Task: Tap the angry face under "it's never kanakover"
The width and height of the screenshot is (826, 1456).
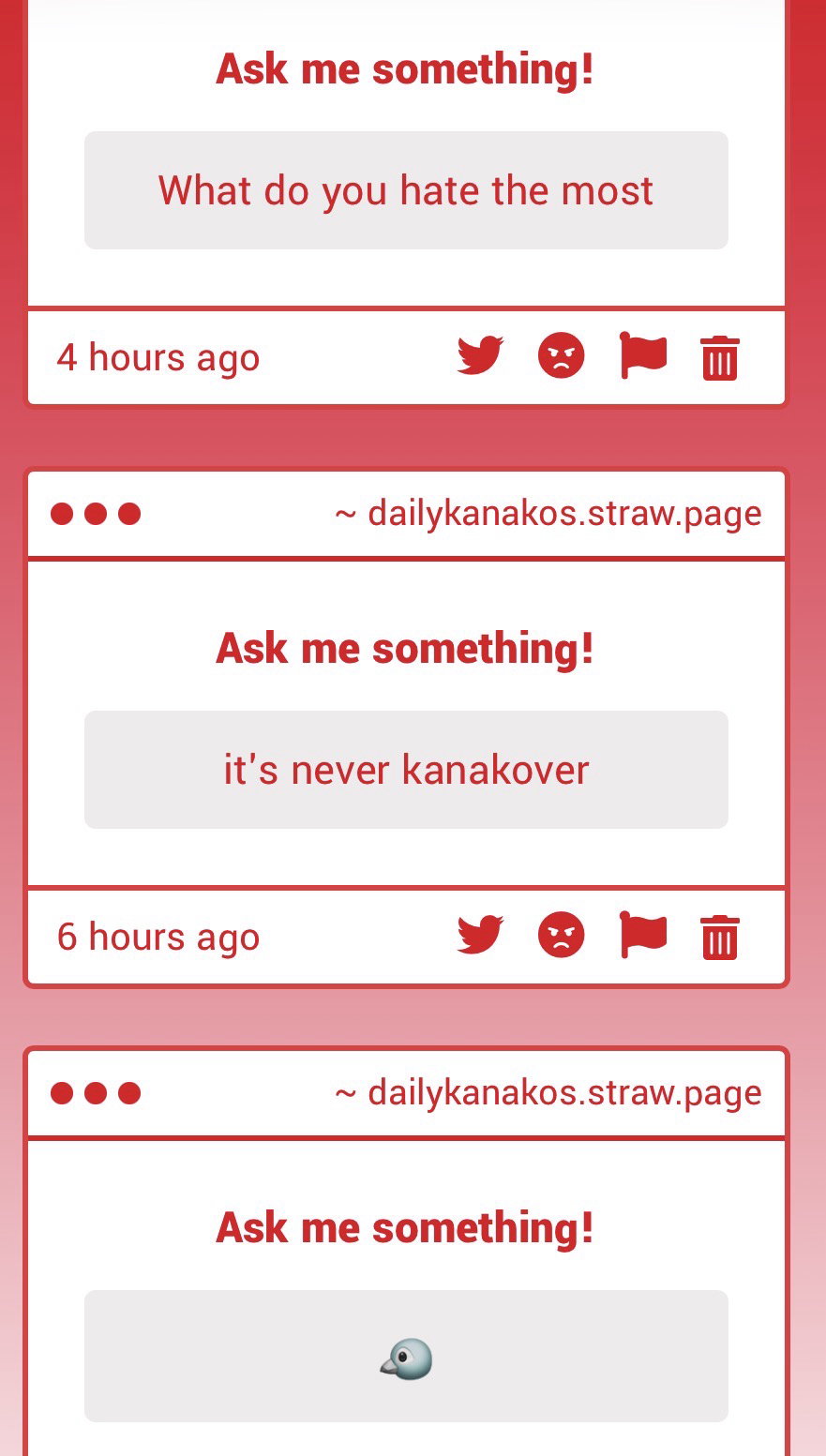Action: 561,936
